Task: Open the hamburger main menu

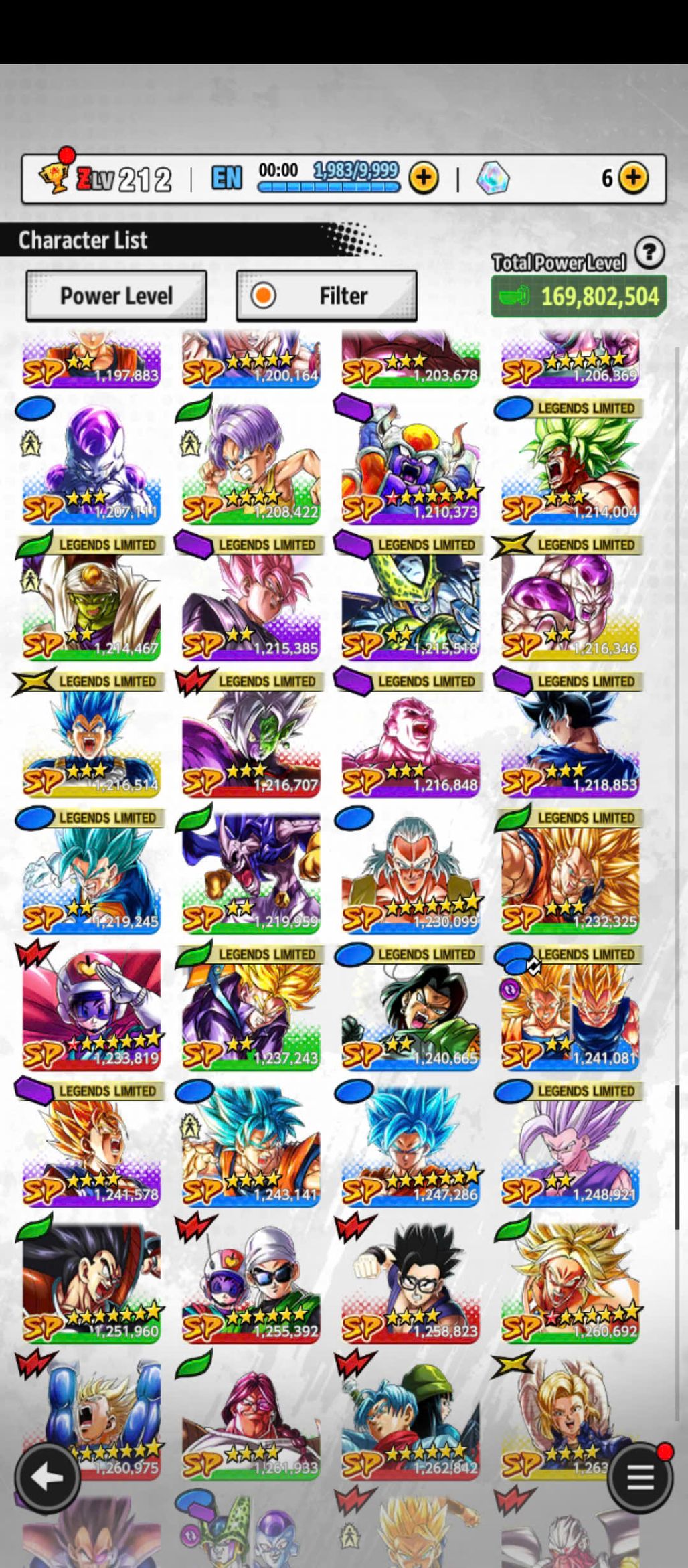Action: [640, 1477]
